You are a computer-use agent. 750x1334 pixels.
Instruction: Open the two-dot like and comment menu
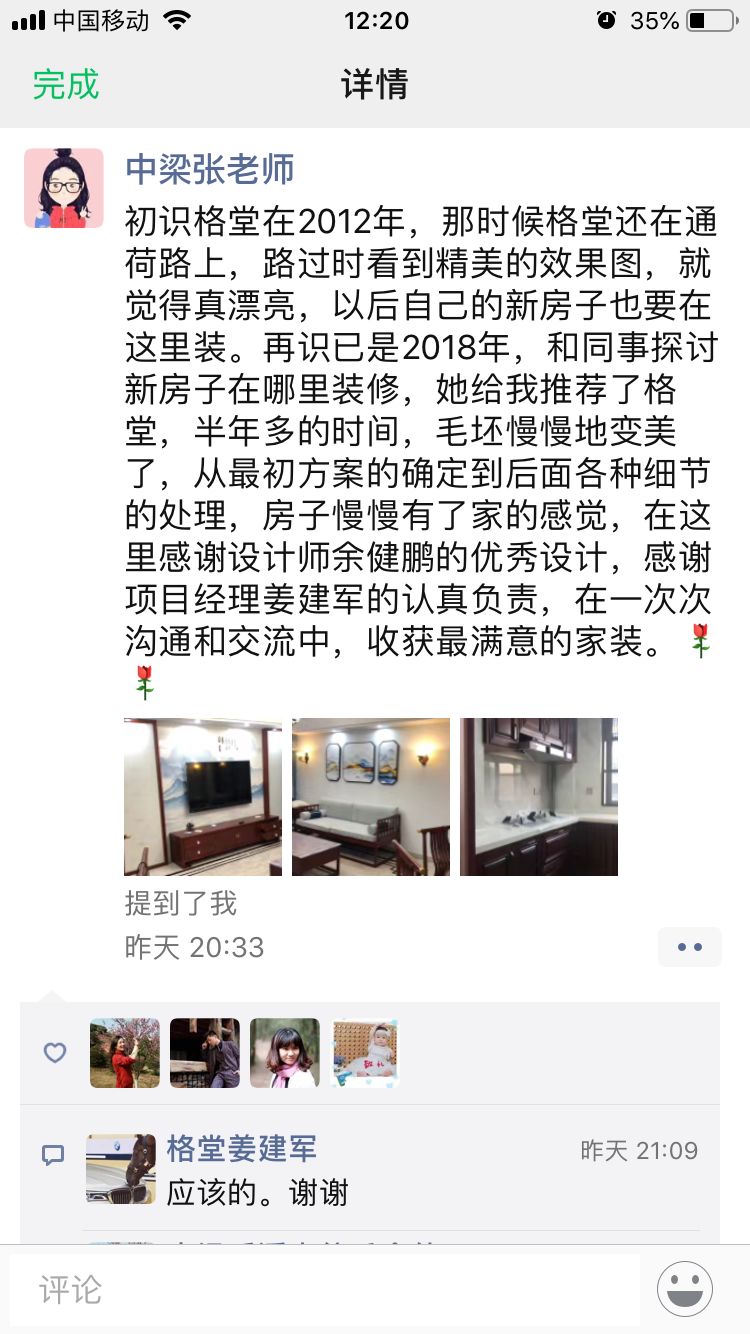pos(689,947)
